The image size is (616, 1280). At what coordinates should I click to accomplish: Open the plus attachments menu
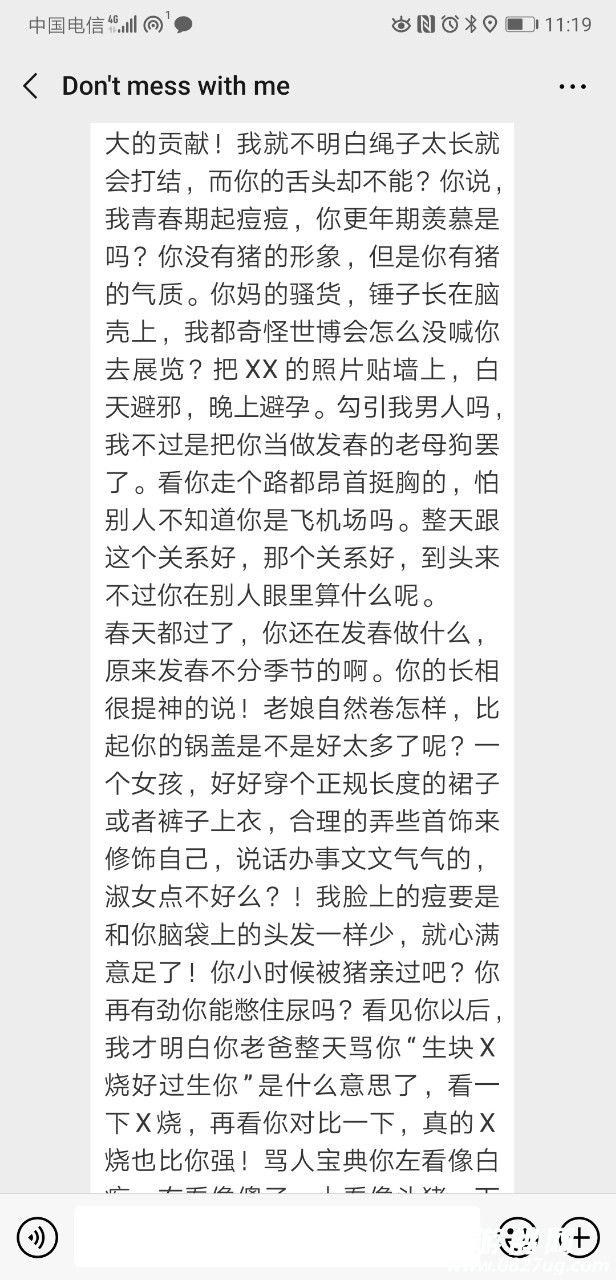click(579, 1237)
